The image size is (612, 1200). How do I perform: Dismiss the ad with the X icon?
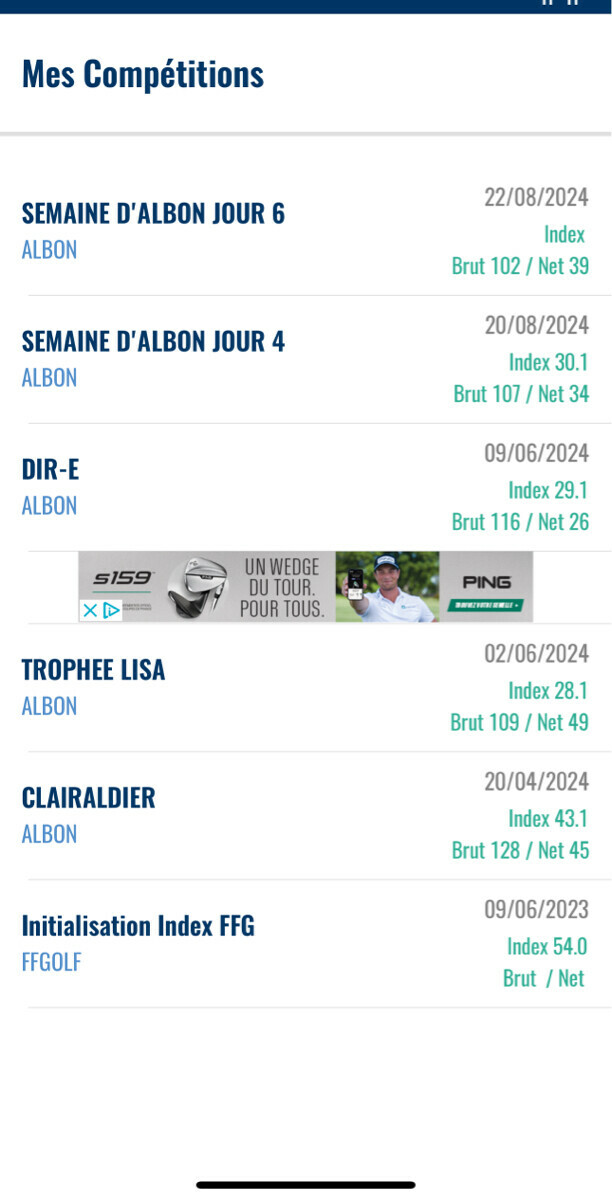coord(90,610)
